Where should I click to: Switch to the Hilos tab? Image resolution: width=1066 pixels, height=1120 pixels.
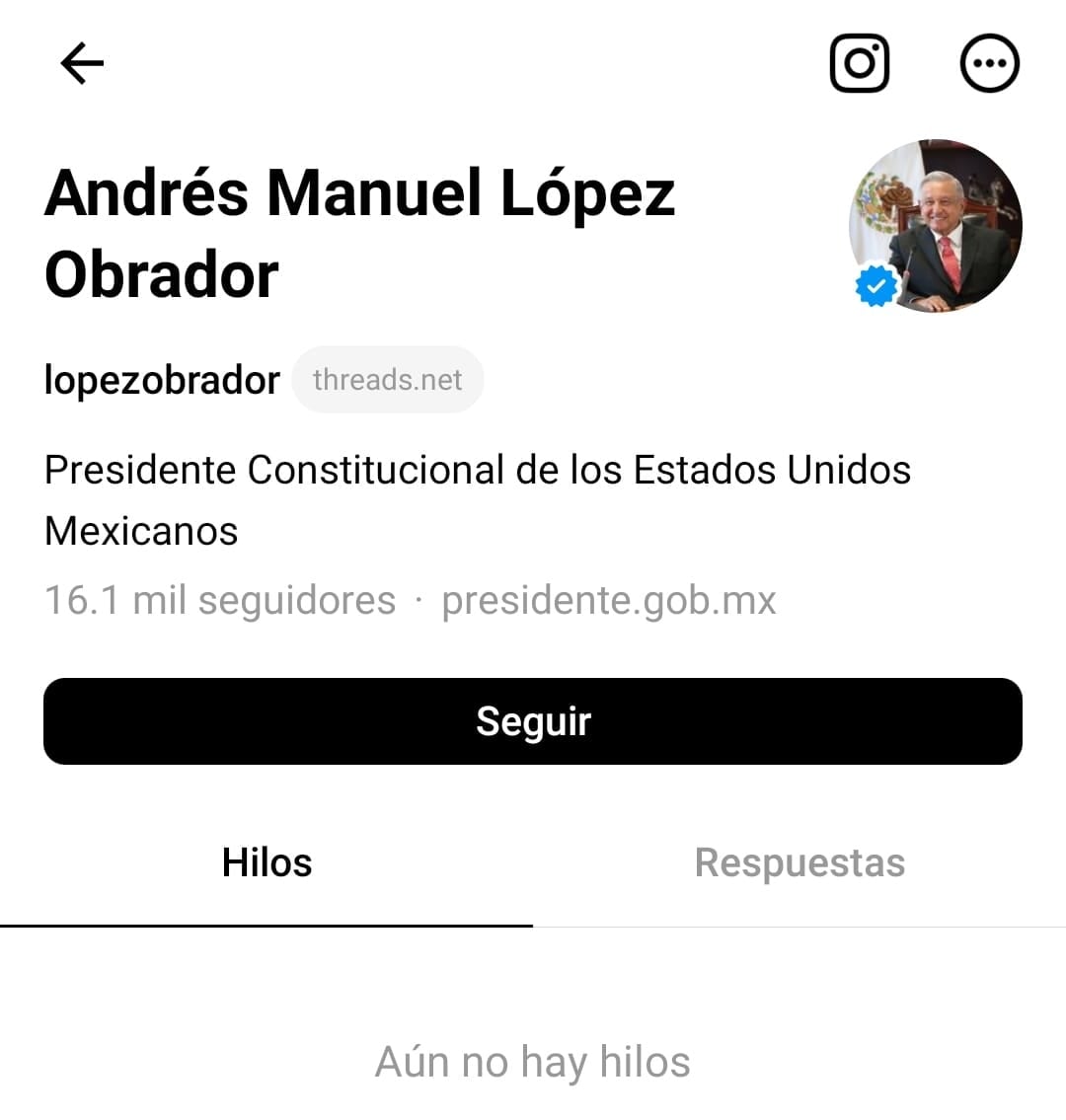(266, 862)
